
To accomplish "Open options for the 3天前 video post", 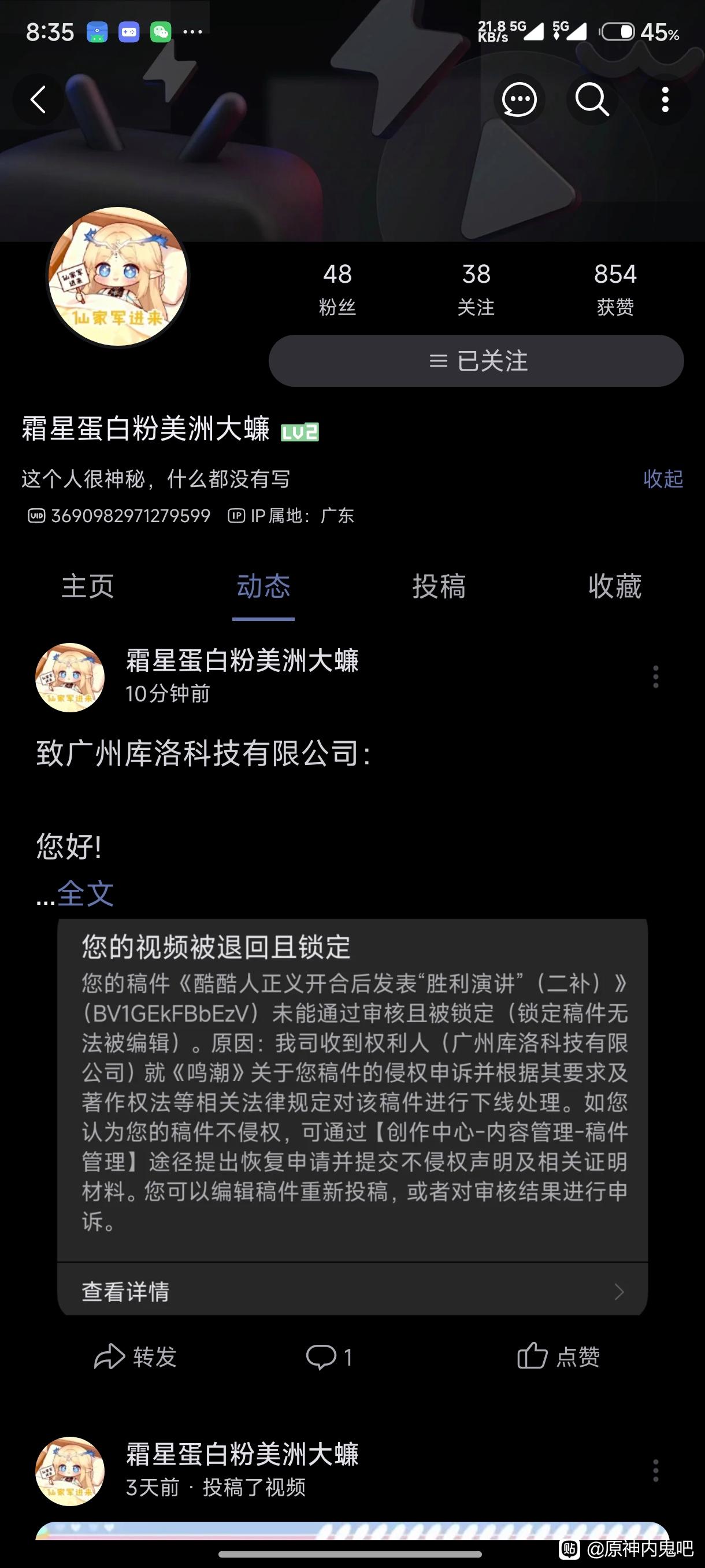I will pyautogui.click(x=656, y=1471).
